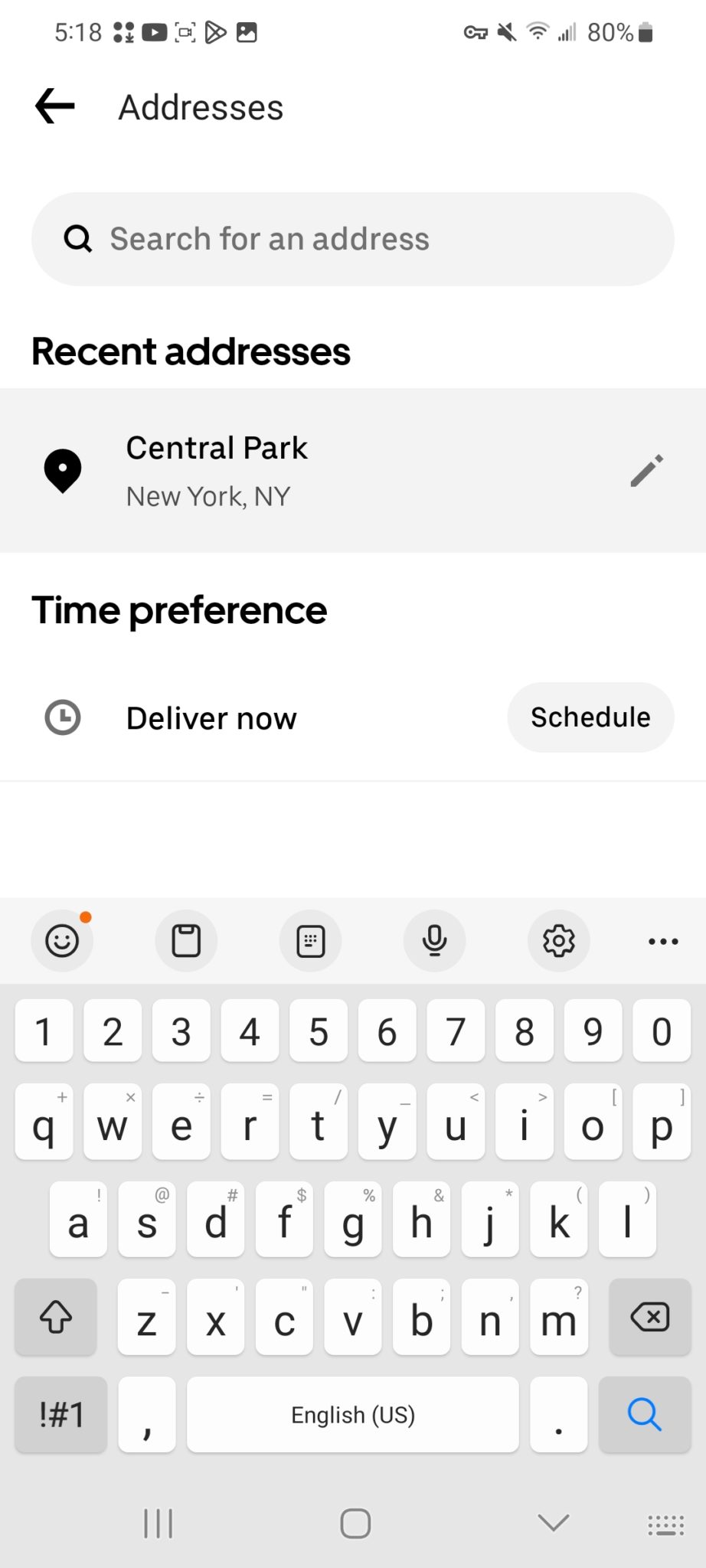Tap the 'Search for an address' field

[352, 239]
